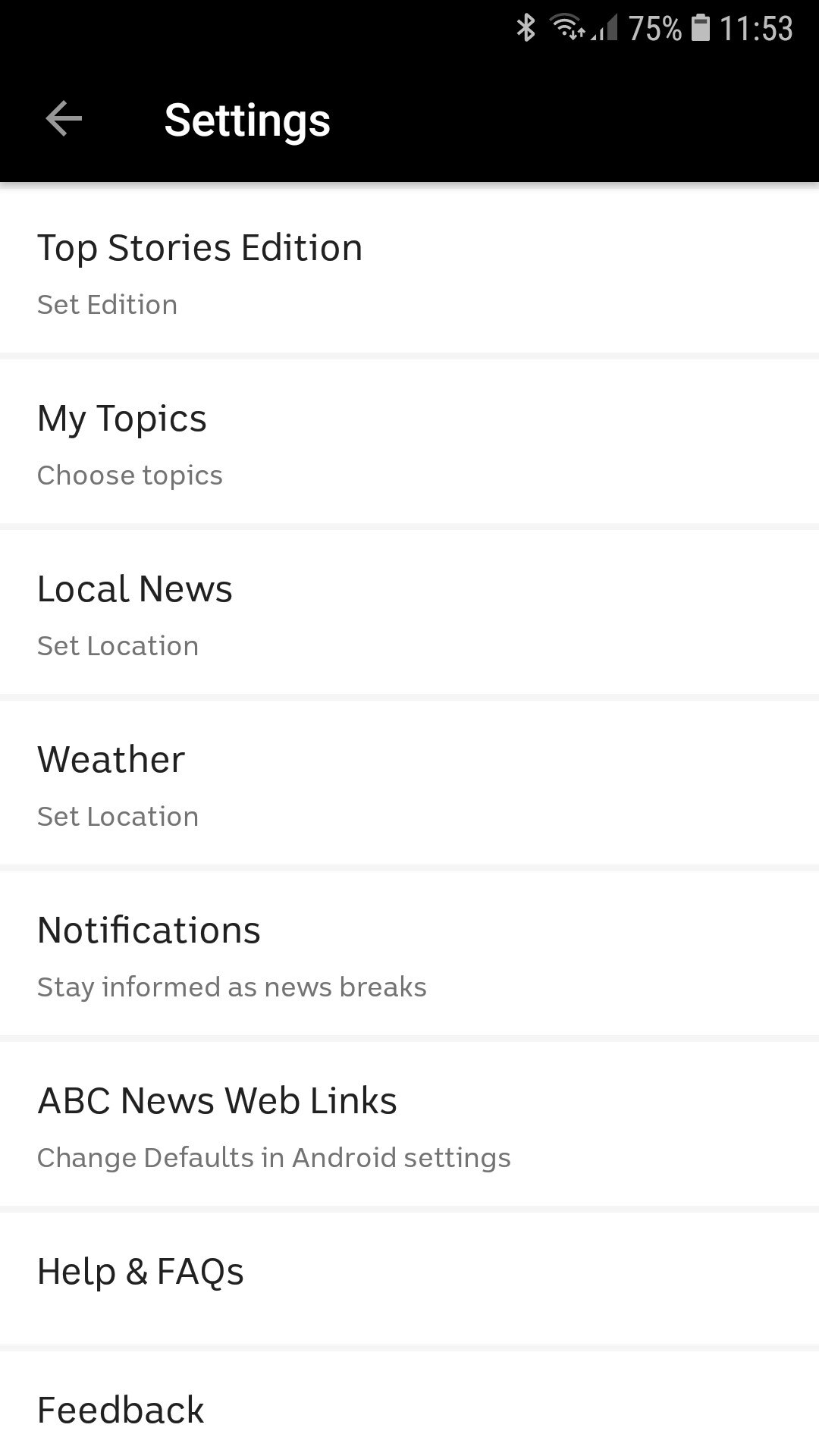The height and width of the screenshot is (1456, 819).
Task: Open My Topics settings
Action: (x=122, y=418)
